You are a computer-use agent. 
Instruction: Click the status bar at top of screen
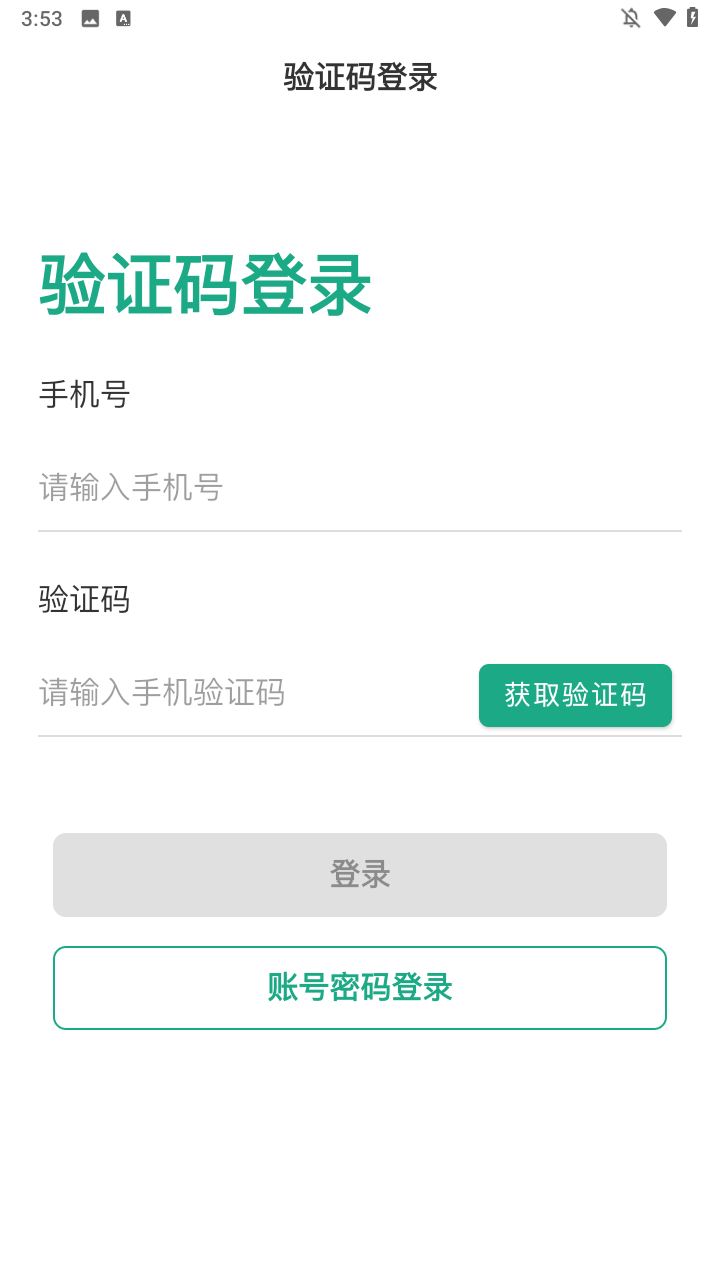(x=360, y=17)
